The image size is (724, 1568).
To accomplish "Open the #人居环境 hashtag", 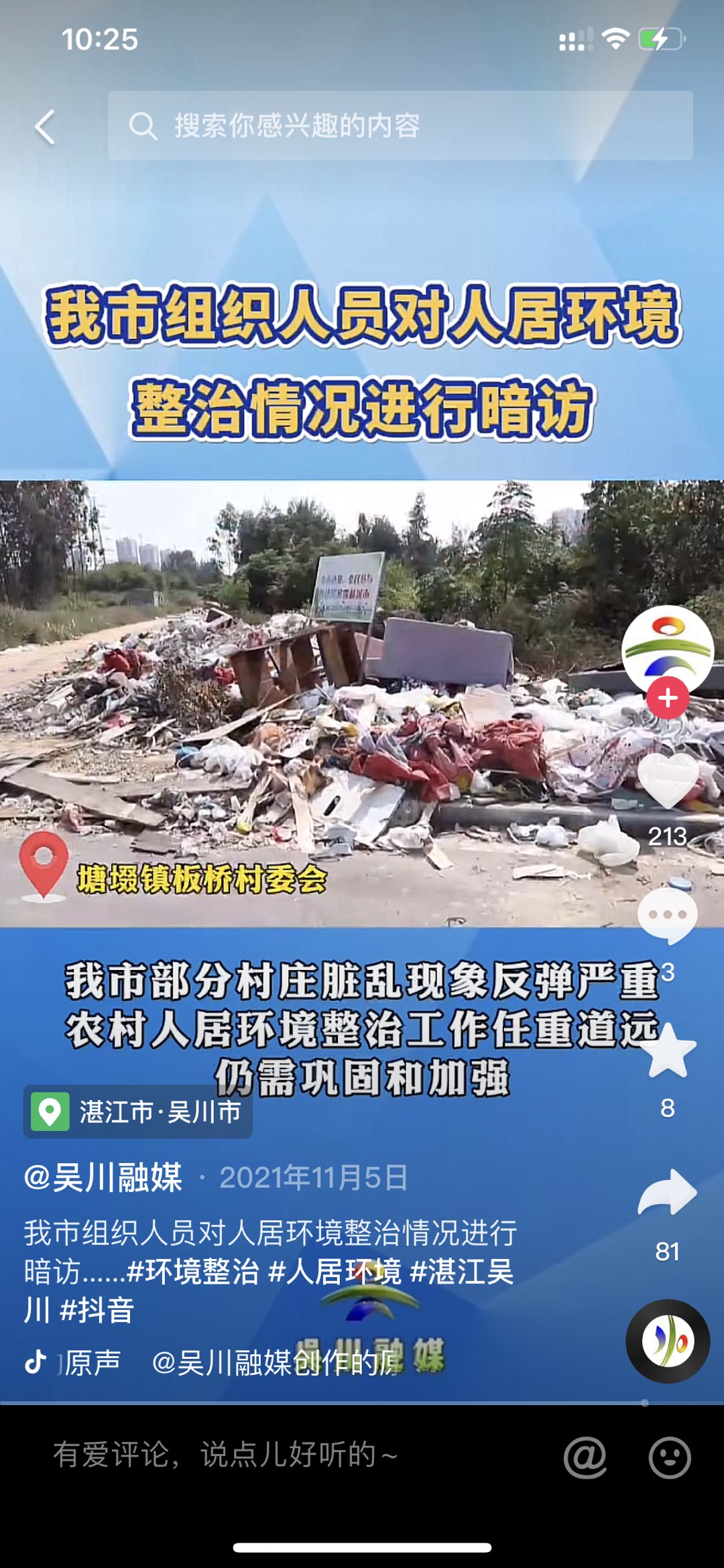I will click(x=335, y=1272).
